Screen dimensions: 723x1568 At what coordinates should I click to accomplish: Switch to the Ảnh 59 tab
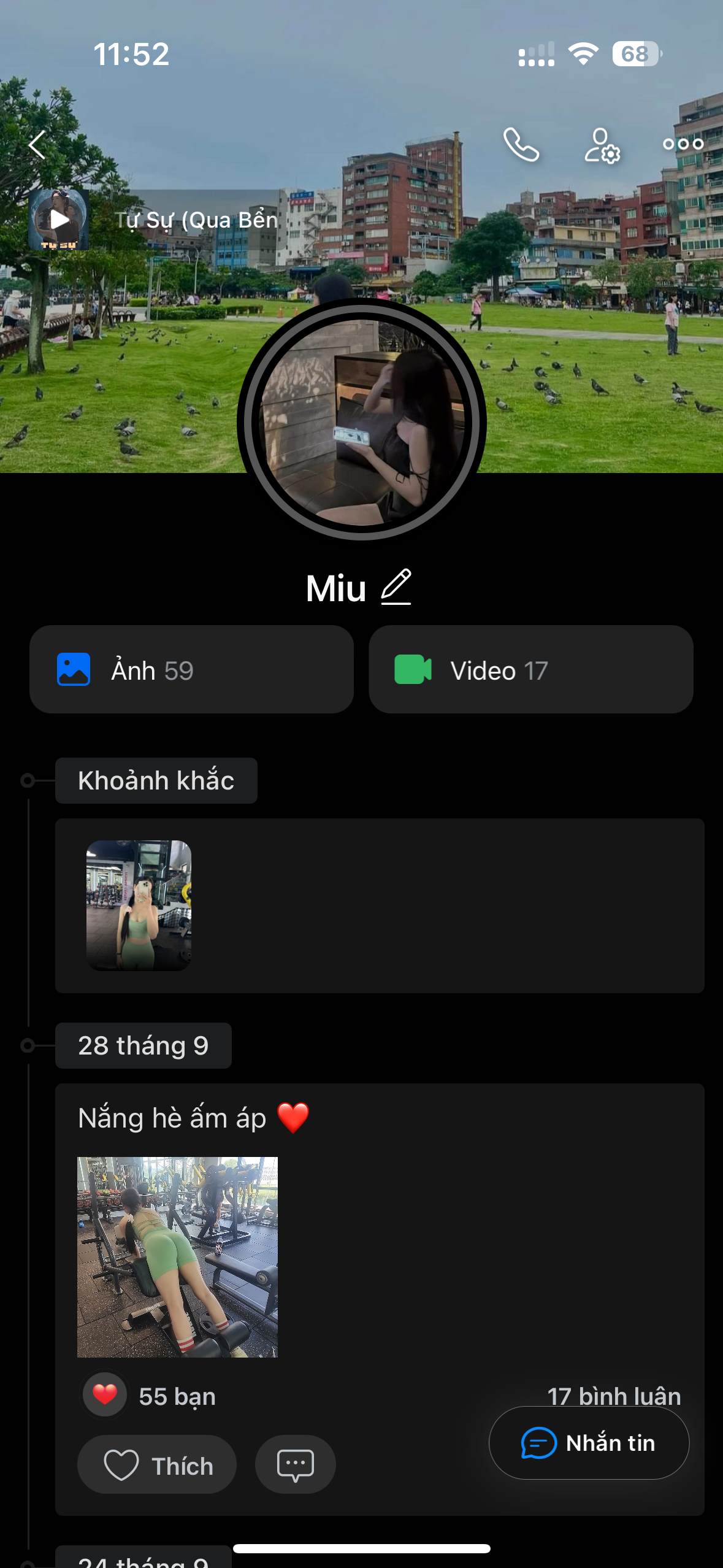tap(191, 670)
